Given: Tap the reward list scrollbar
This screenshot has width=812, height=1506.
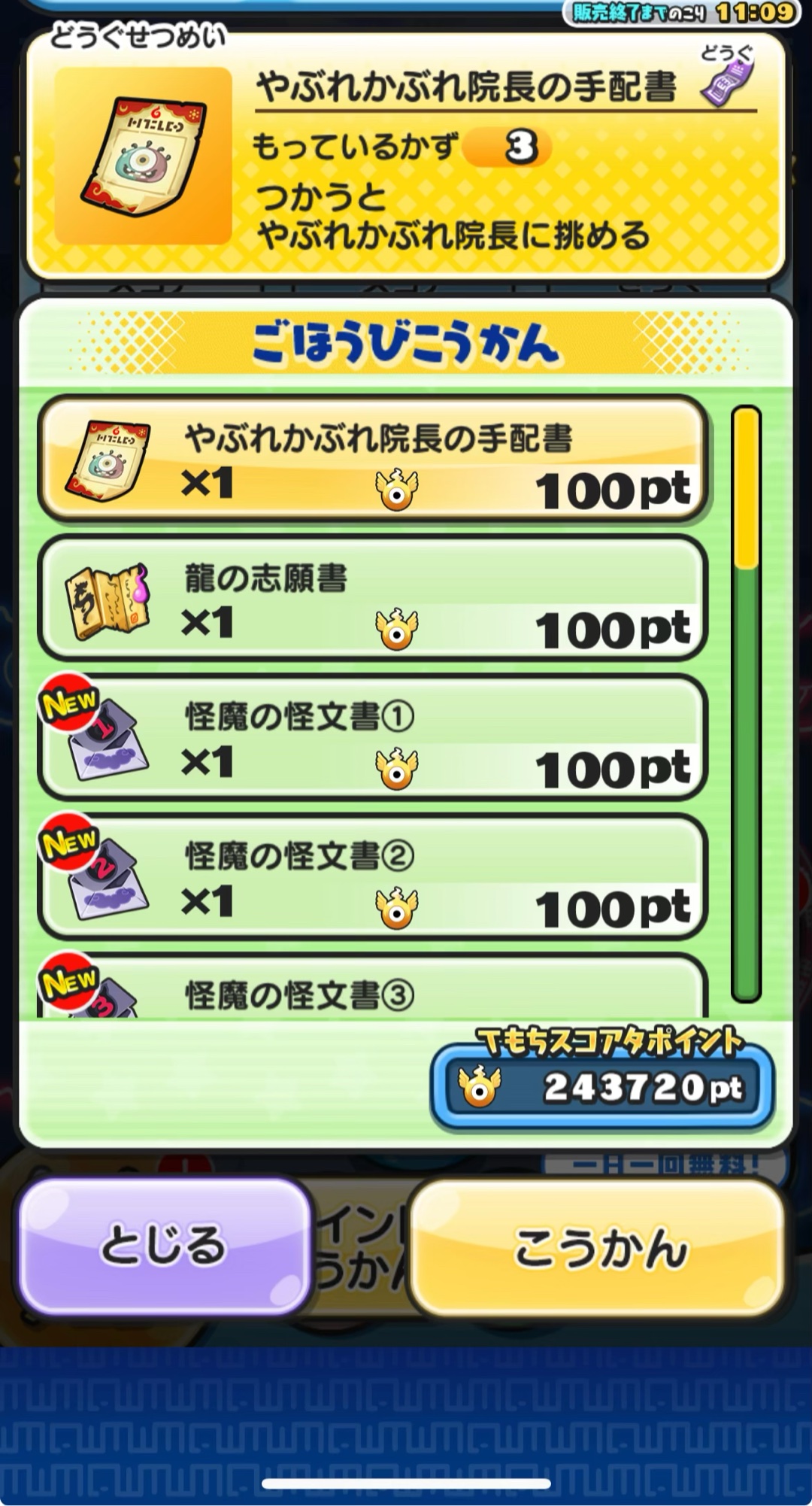Looking at the screenshot, I should click(746, 703).
